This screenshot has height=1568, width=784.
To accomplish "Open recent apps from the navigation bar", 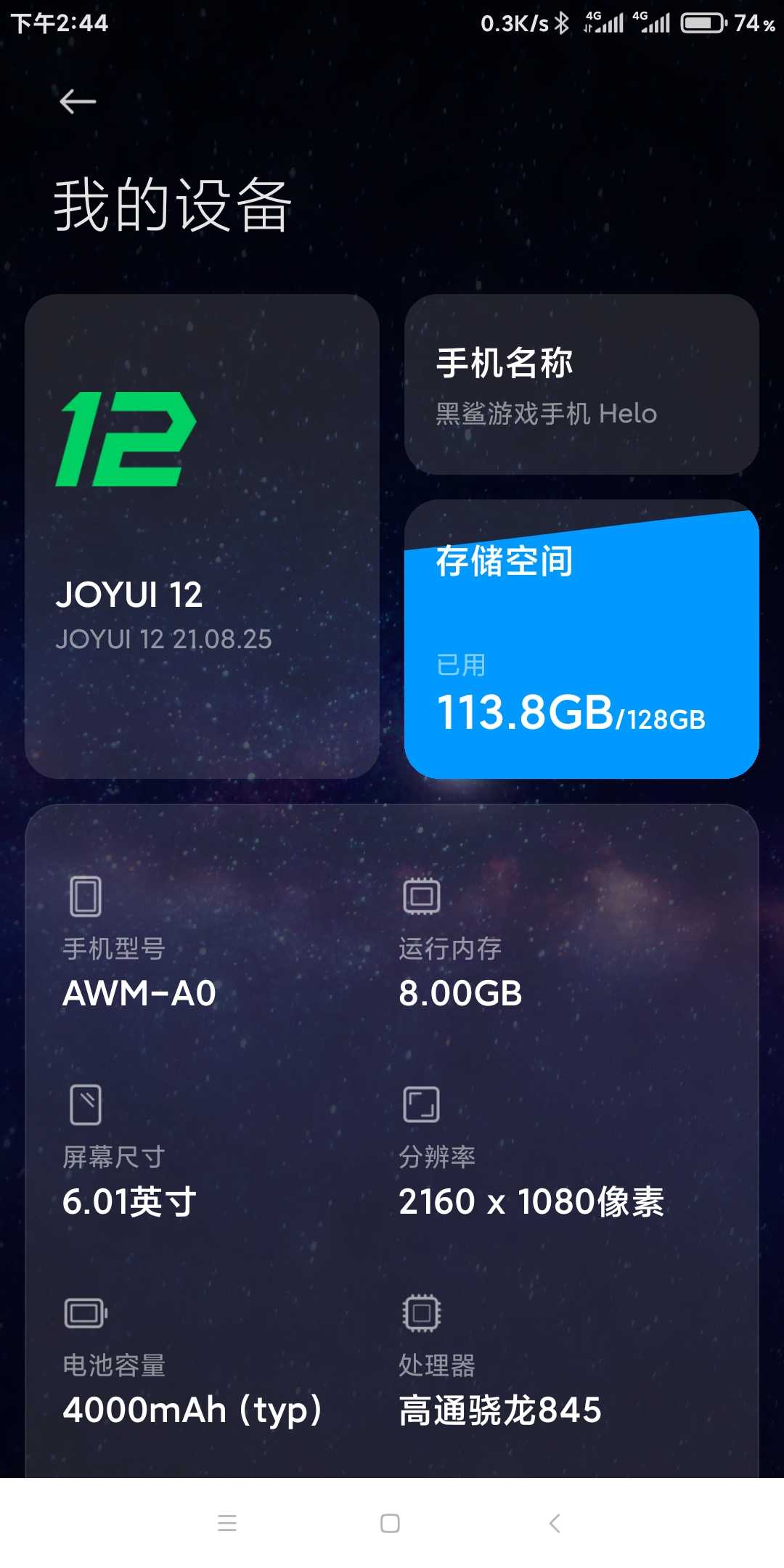I will (227, 1523).
